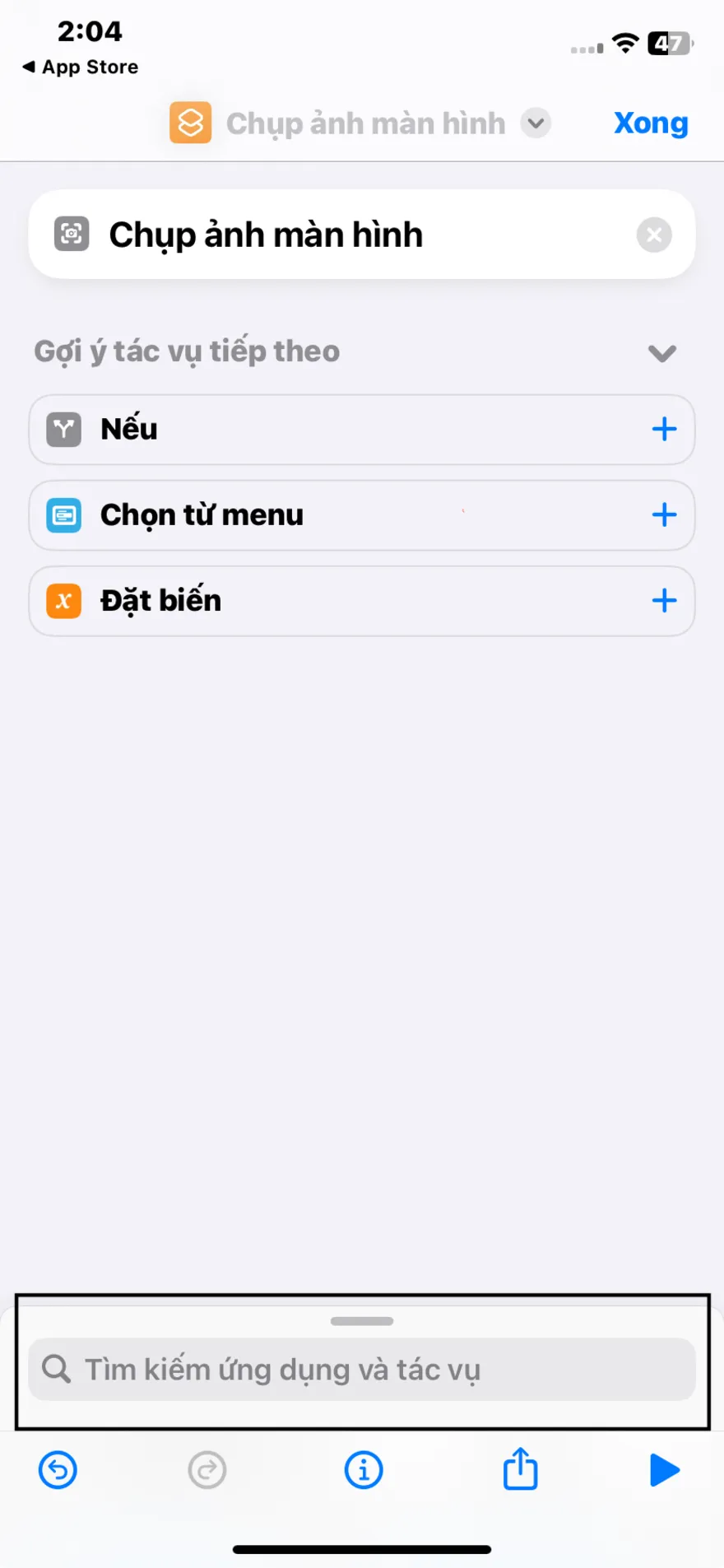Select the Nếu (If) action icon
This screenshot has height=1568, width=724.
tap(63, 429)
